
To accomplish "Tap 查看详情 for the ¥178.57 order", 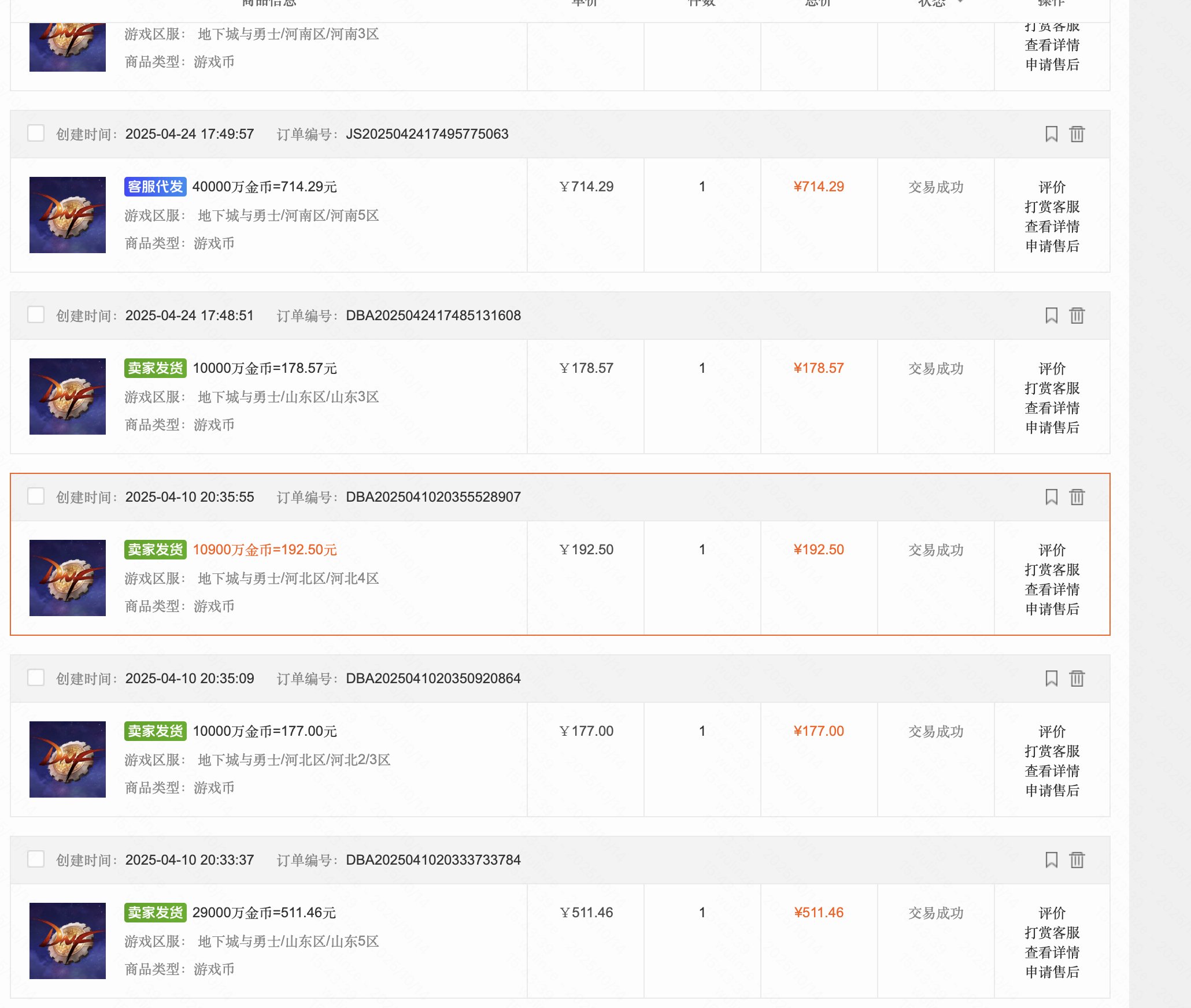I will 1052,408.
